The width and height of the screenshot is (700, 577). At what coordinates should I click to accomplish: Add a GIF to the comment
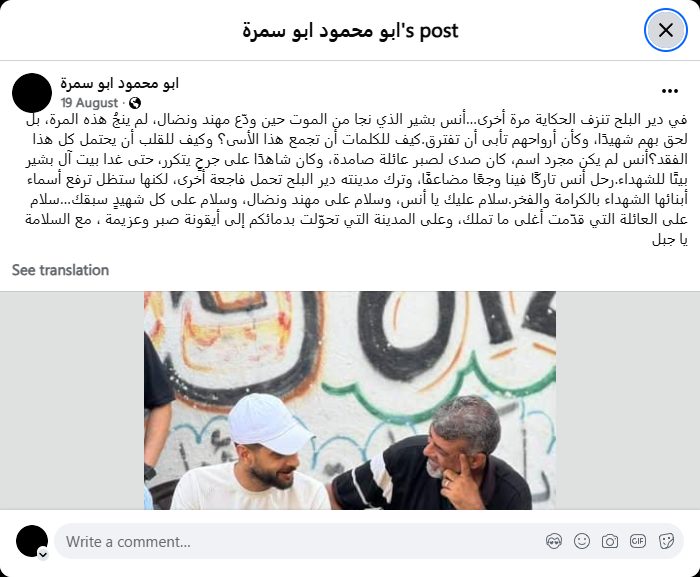pos(638,541)
